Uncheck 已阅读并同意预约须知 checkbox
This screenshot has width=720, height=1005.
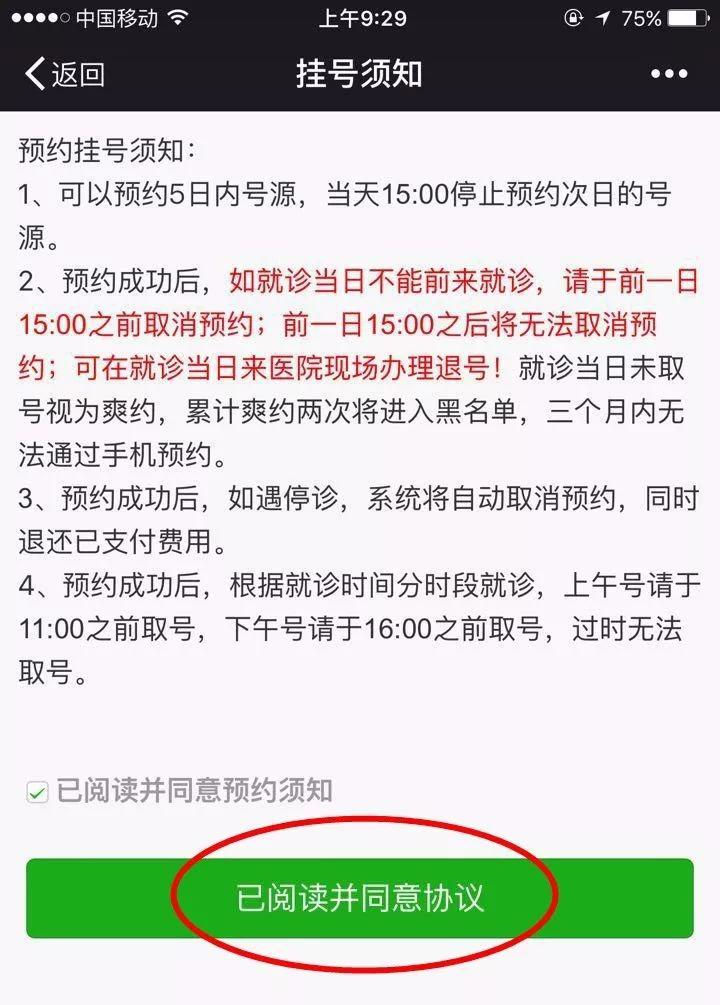coord(37,792)
